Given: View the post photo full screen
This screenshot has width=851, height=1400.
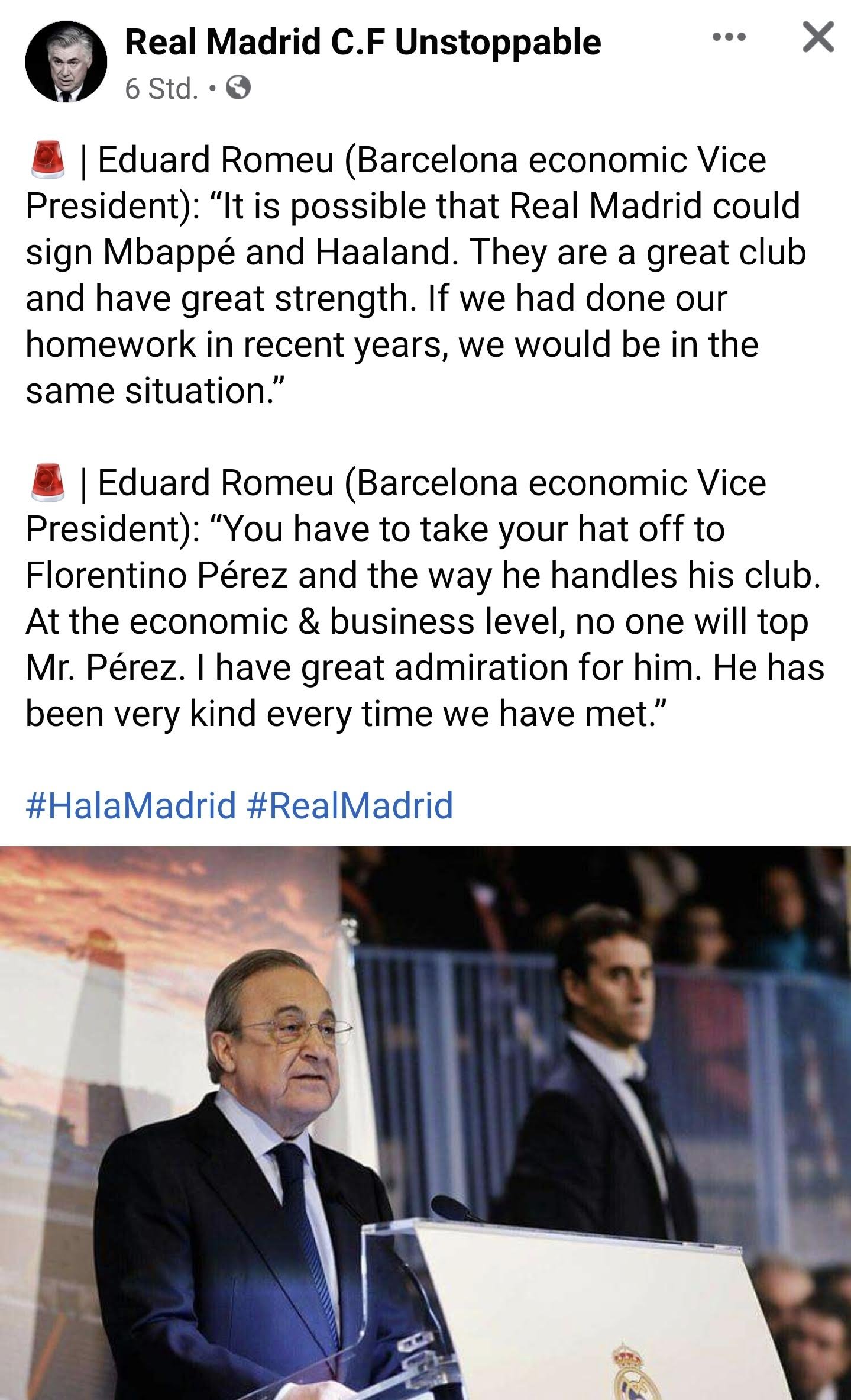Looking at the screenshot, I should pos(425,1122).
